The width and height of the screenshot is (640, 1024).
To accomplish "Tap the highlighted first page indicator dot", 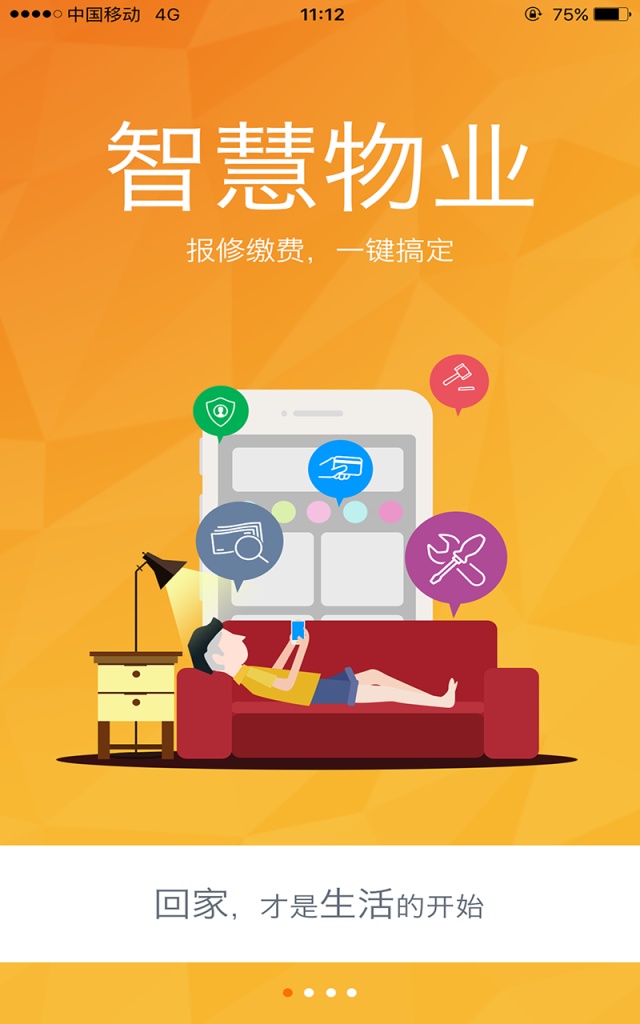I will click(x=288, y=993).
